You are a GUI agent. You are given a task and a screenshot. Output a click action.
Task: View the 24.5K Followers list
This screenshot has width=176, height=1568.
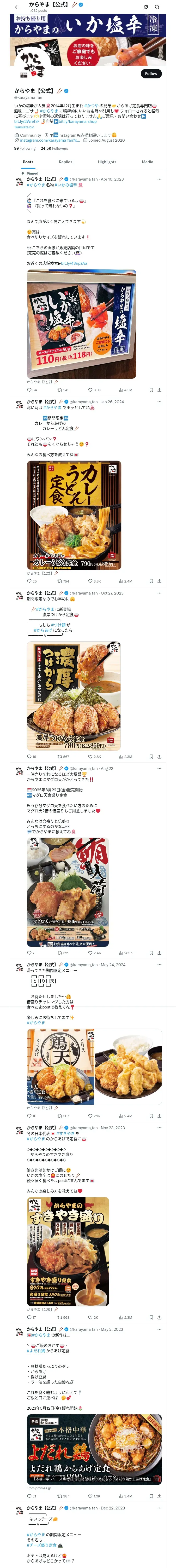click(x=54, y=148)
